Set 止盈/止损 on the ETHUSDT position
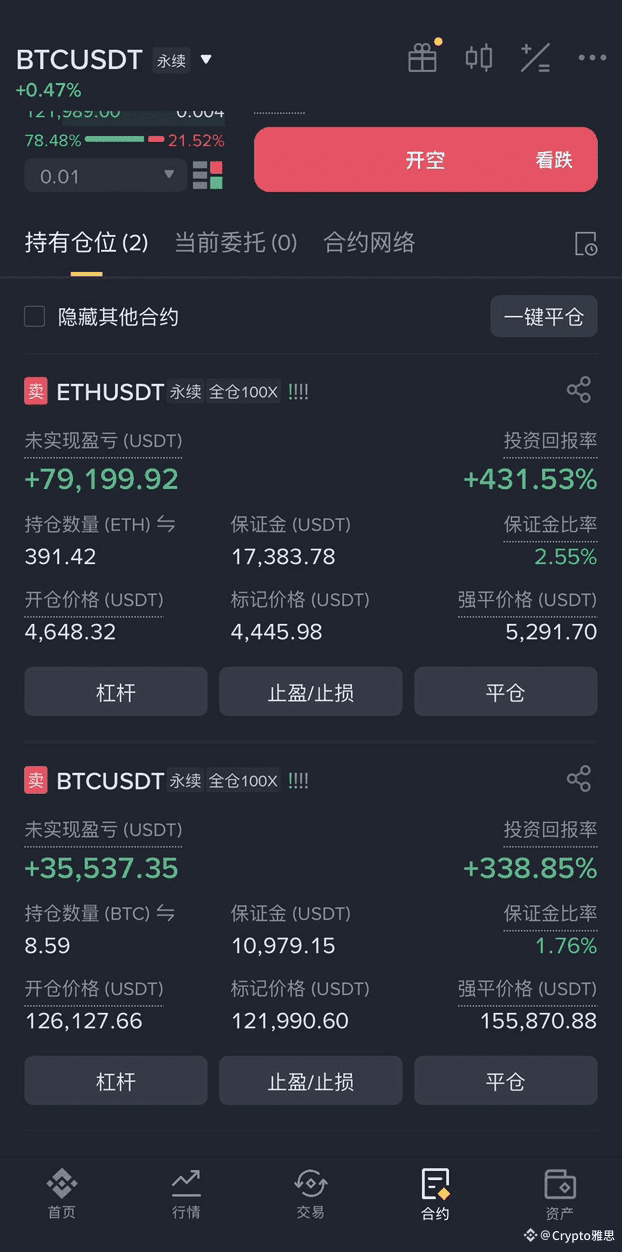Screen dimensions: 622x1252 (311, 692)
